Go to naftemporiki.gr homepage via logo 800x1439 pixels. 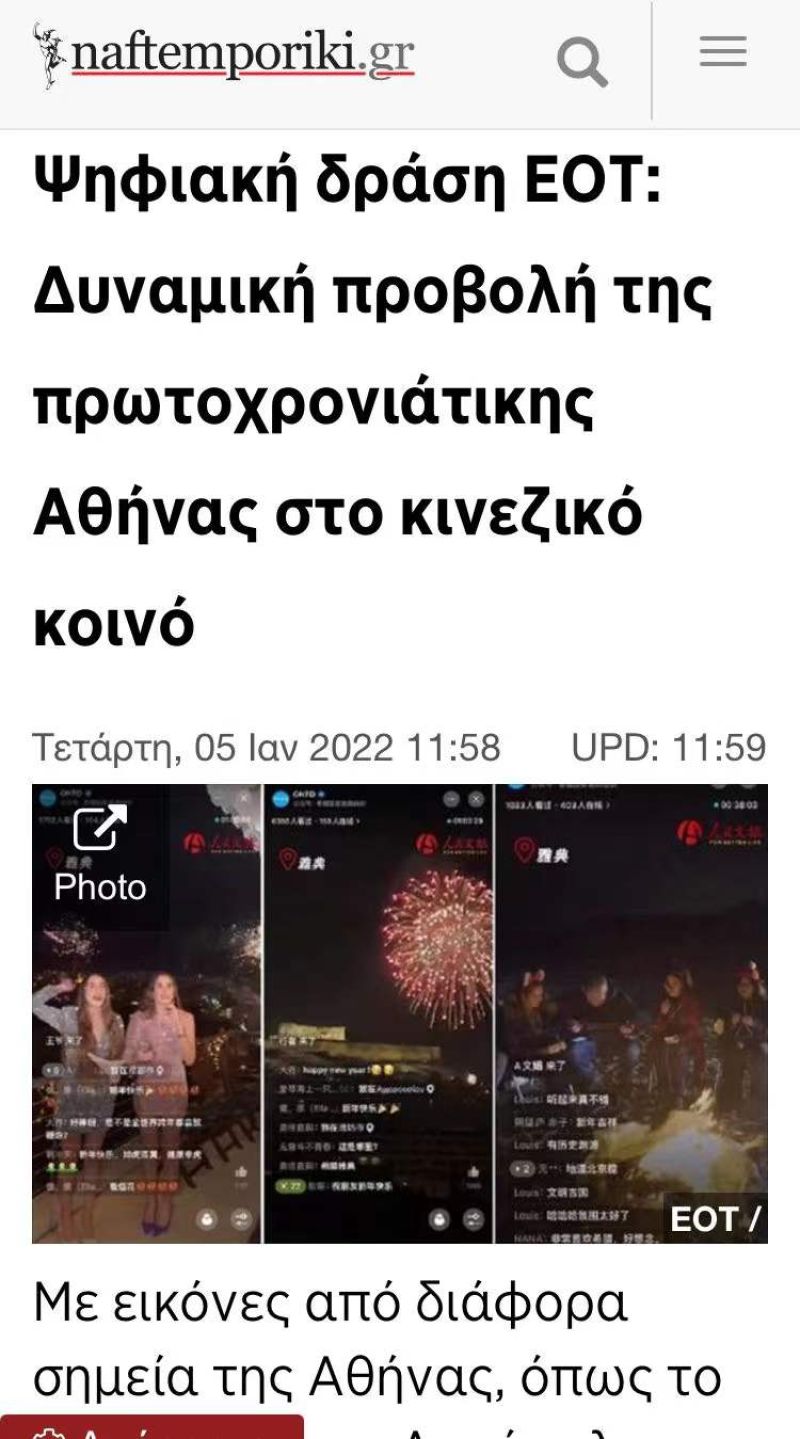(224, 55)
